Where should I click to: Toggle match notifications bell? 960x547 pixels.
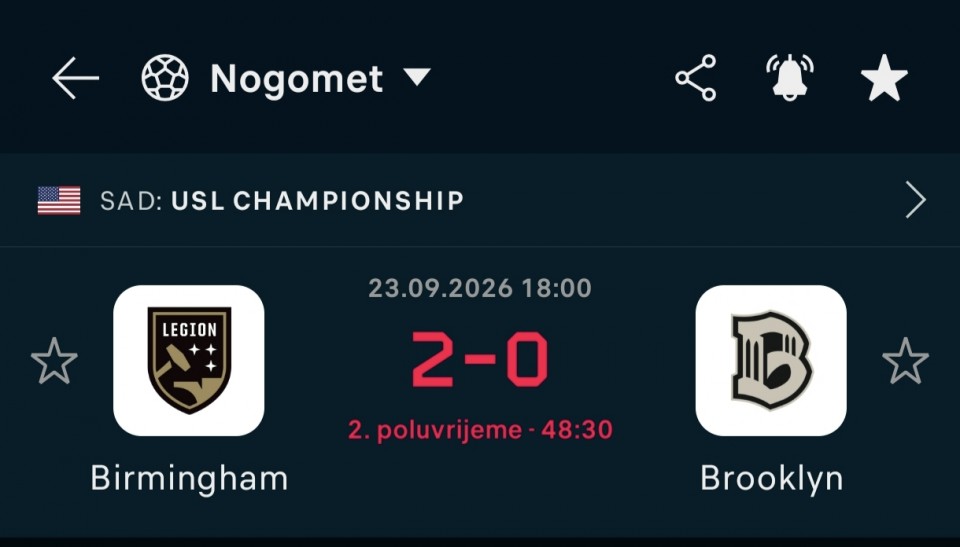click(790, 78)
